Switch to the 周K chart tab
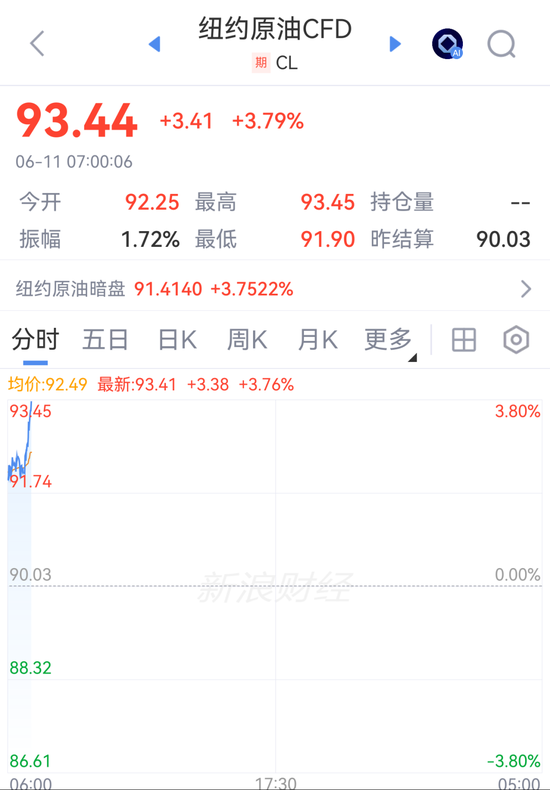The height and width of the screenshot is (790, 550). 247,340
